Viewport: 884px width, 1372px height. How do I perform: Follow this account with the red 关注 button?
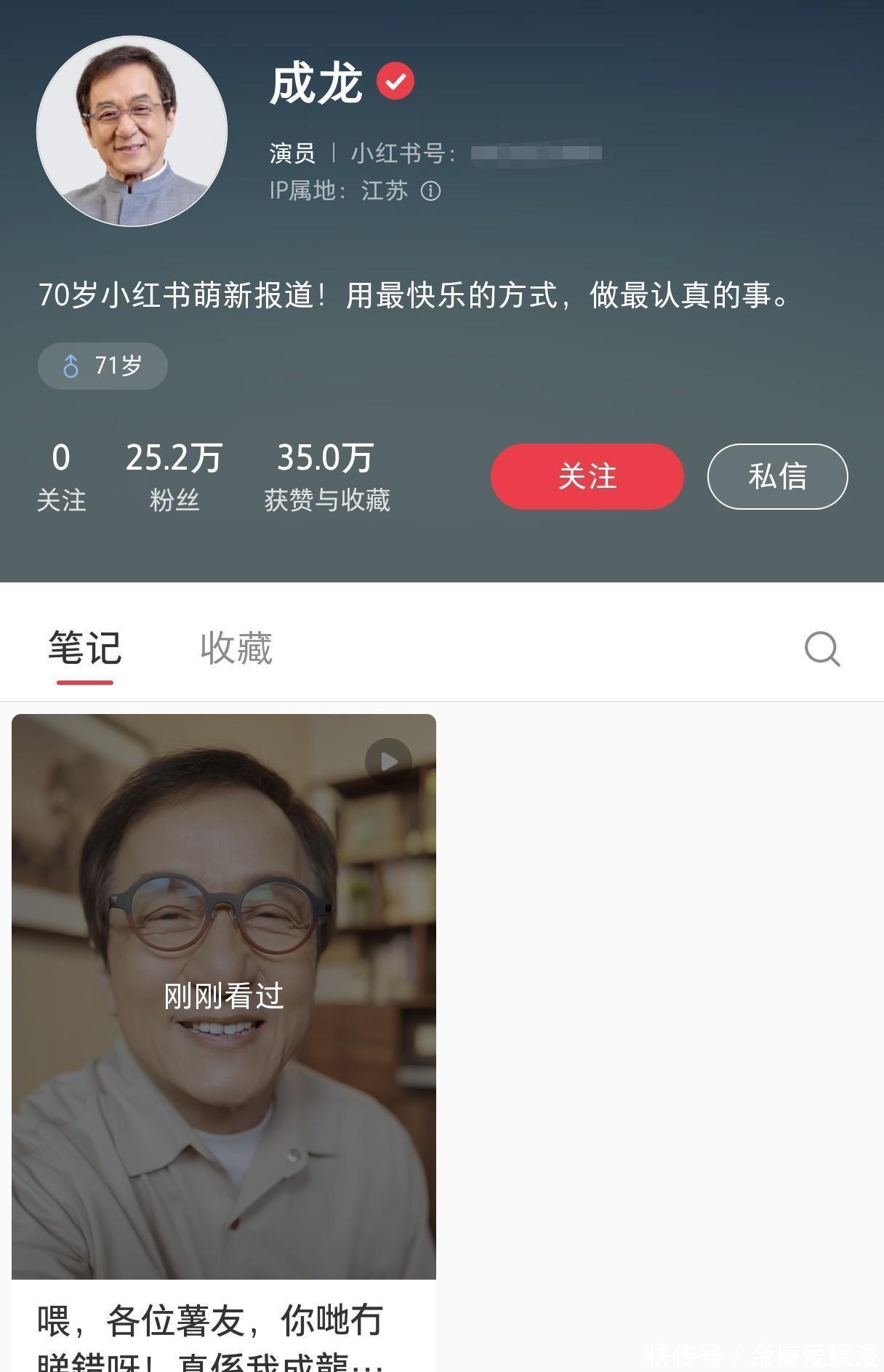587,476
